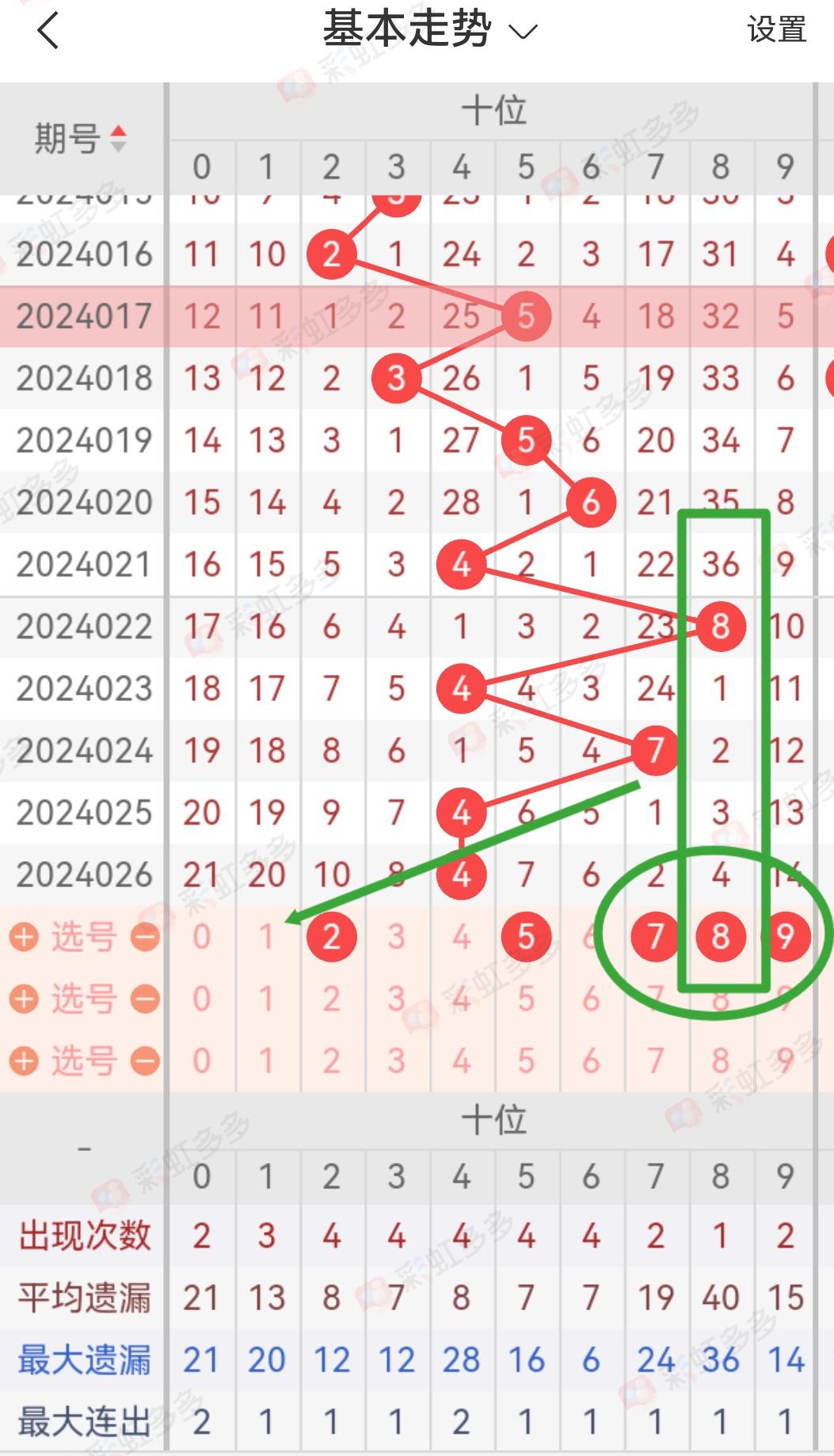Go back using the top-left arrow

[48, 32]
